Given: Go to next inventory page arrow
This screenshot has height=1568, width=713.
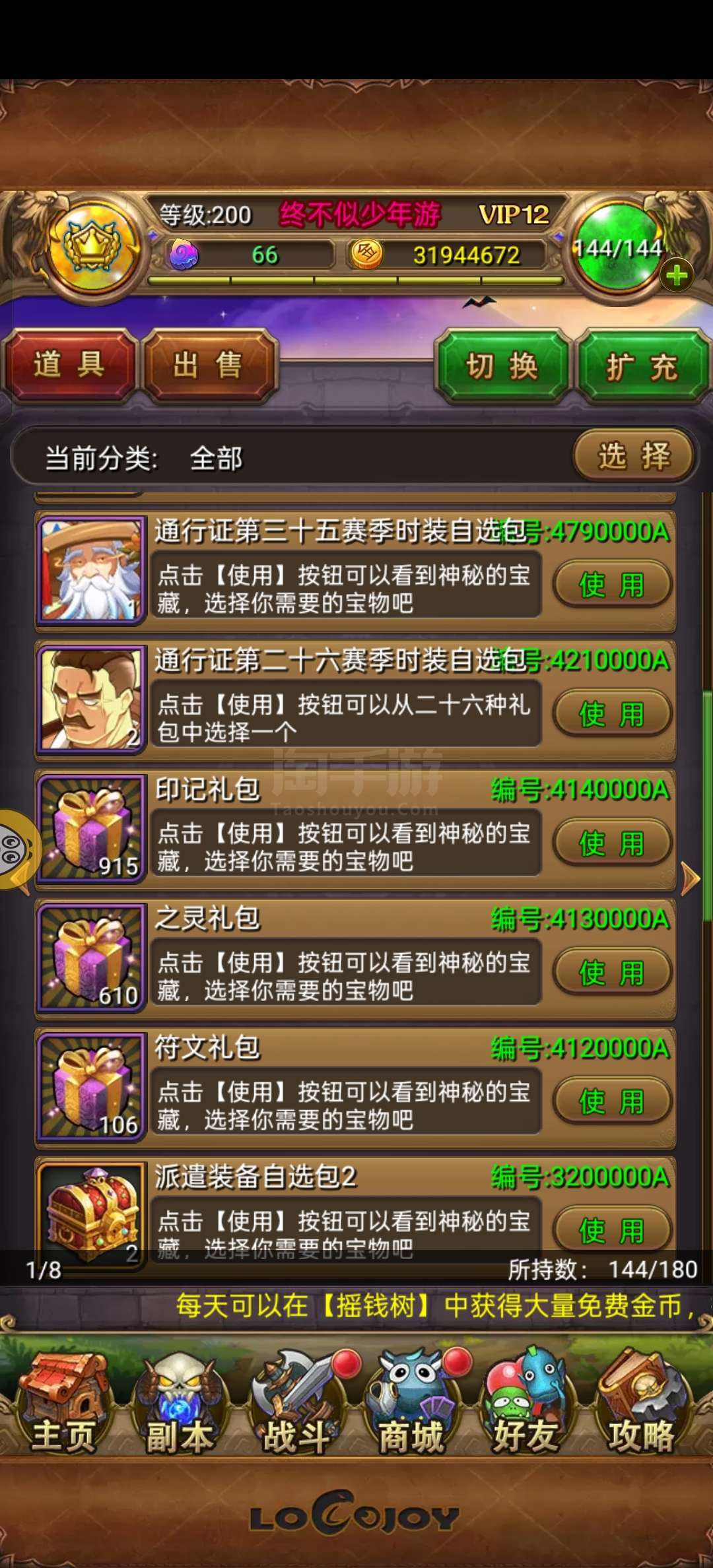Looking at the screenshot, I should (x=690, y=879).
